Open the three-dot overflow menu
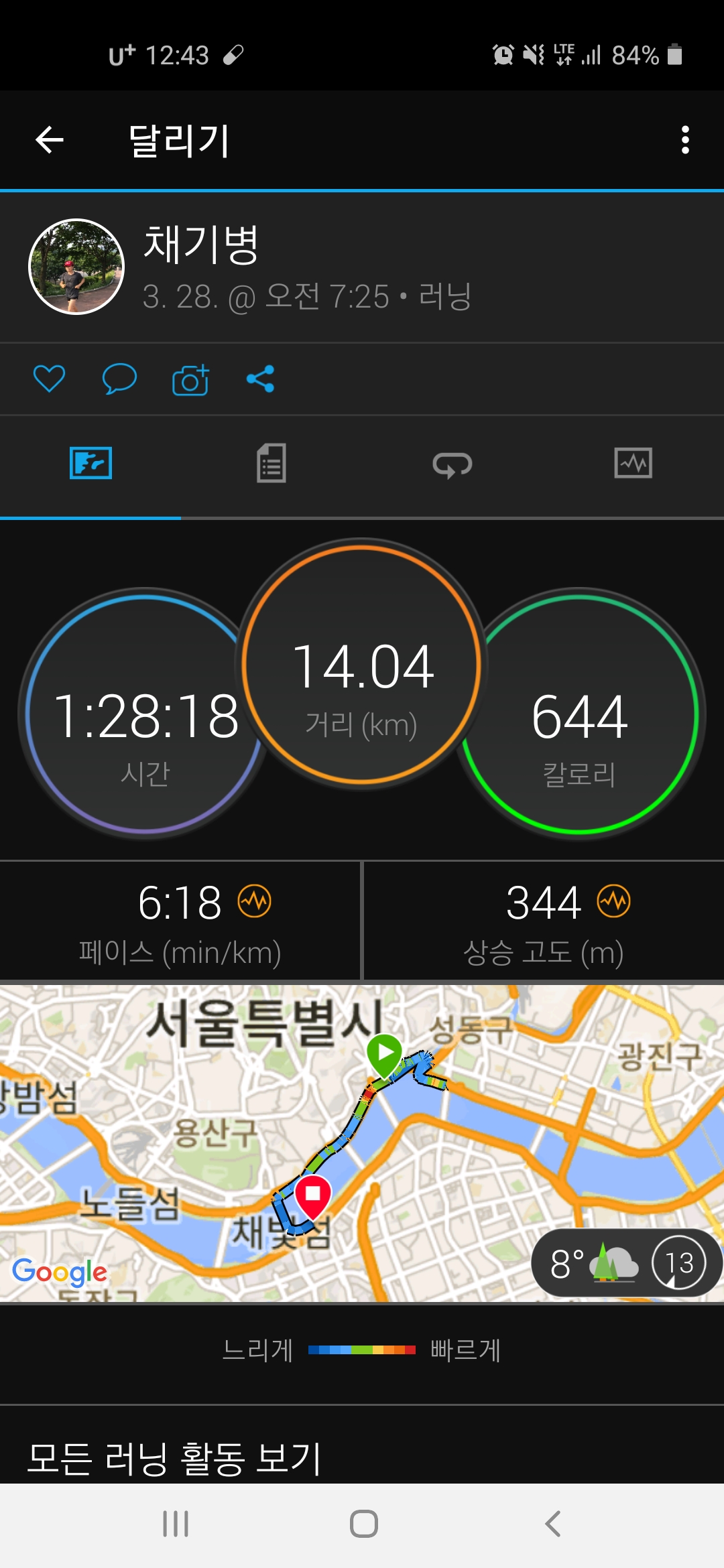The height and width of the screenshot is (1568, 724). click(684, 140)
